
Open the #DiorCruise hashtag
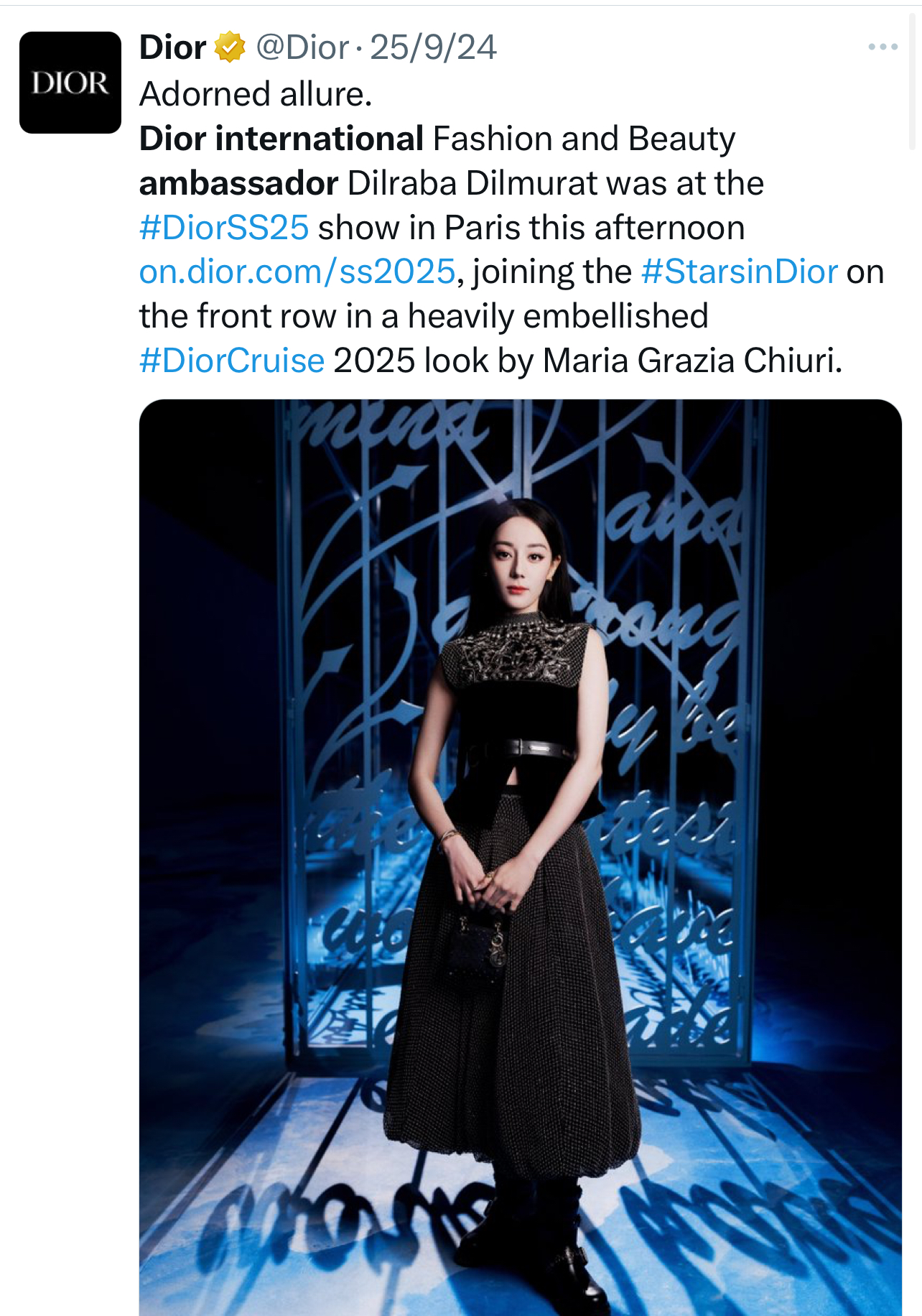pos(232,361)
